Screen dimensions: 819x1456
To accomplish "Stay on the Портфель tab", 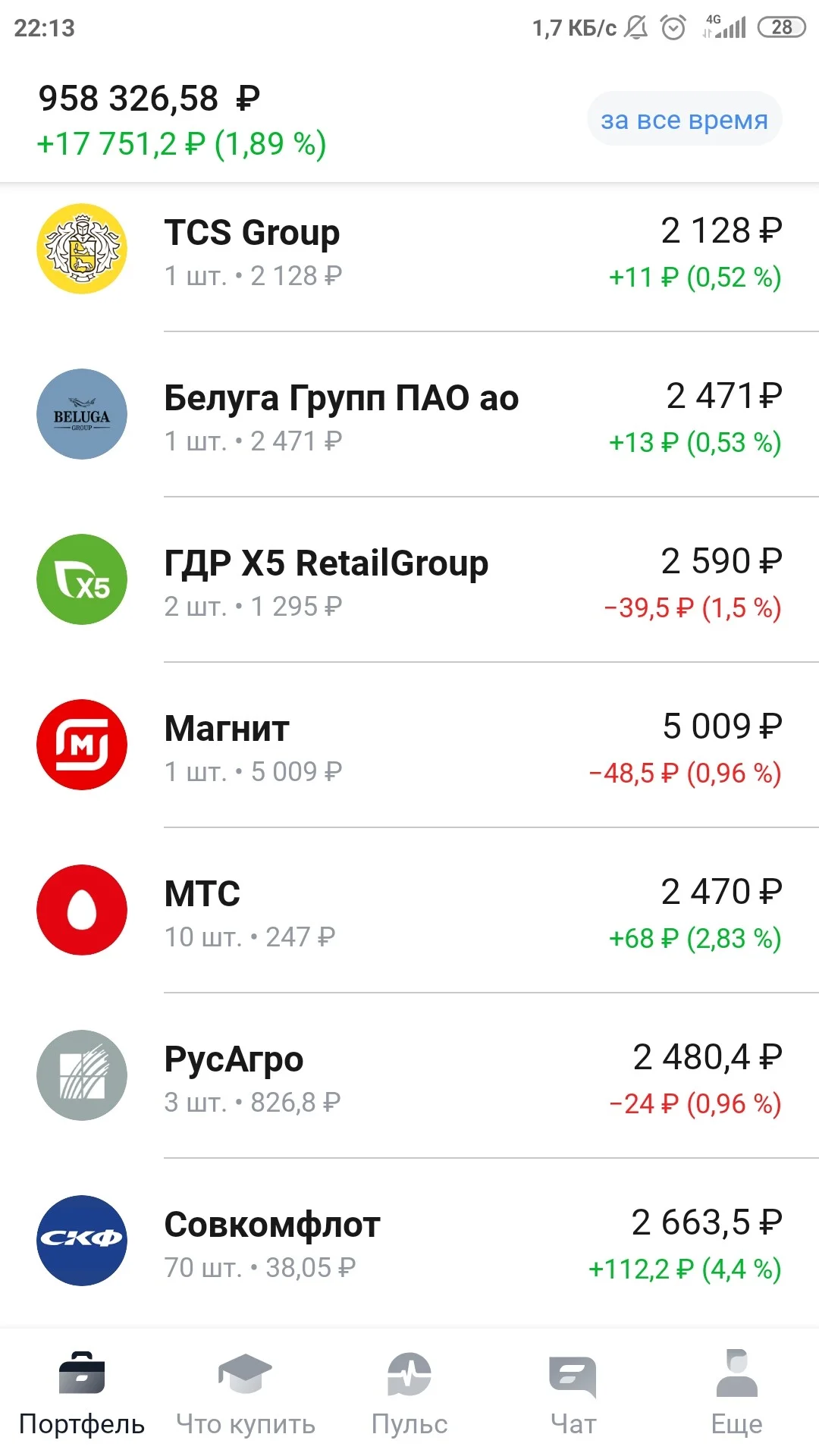I will [x=82, y=1393].
